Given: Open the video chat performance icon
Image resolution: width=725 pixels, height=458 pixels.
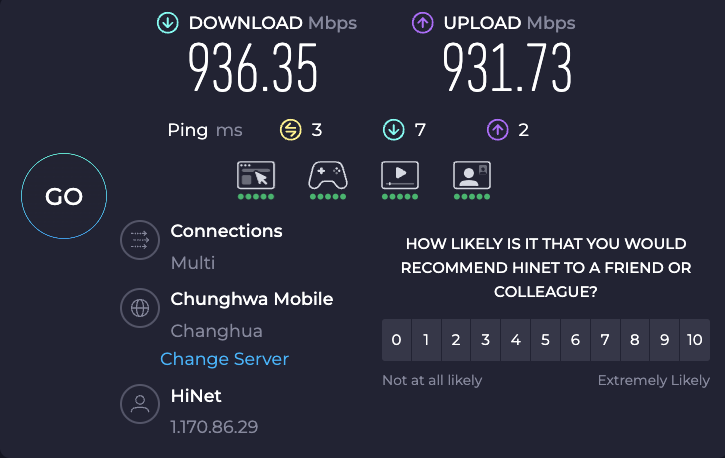Looking at the screenshot, I should tap(471, 176).
